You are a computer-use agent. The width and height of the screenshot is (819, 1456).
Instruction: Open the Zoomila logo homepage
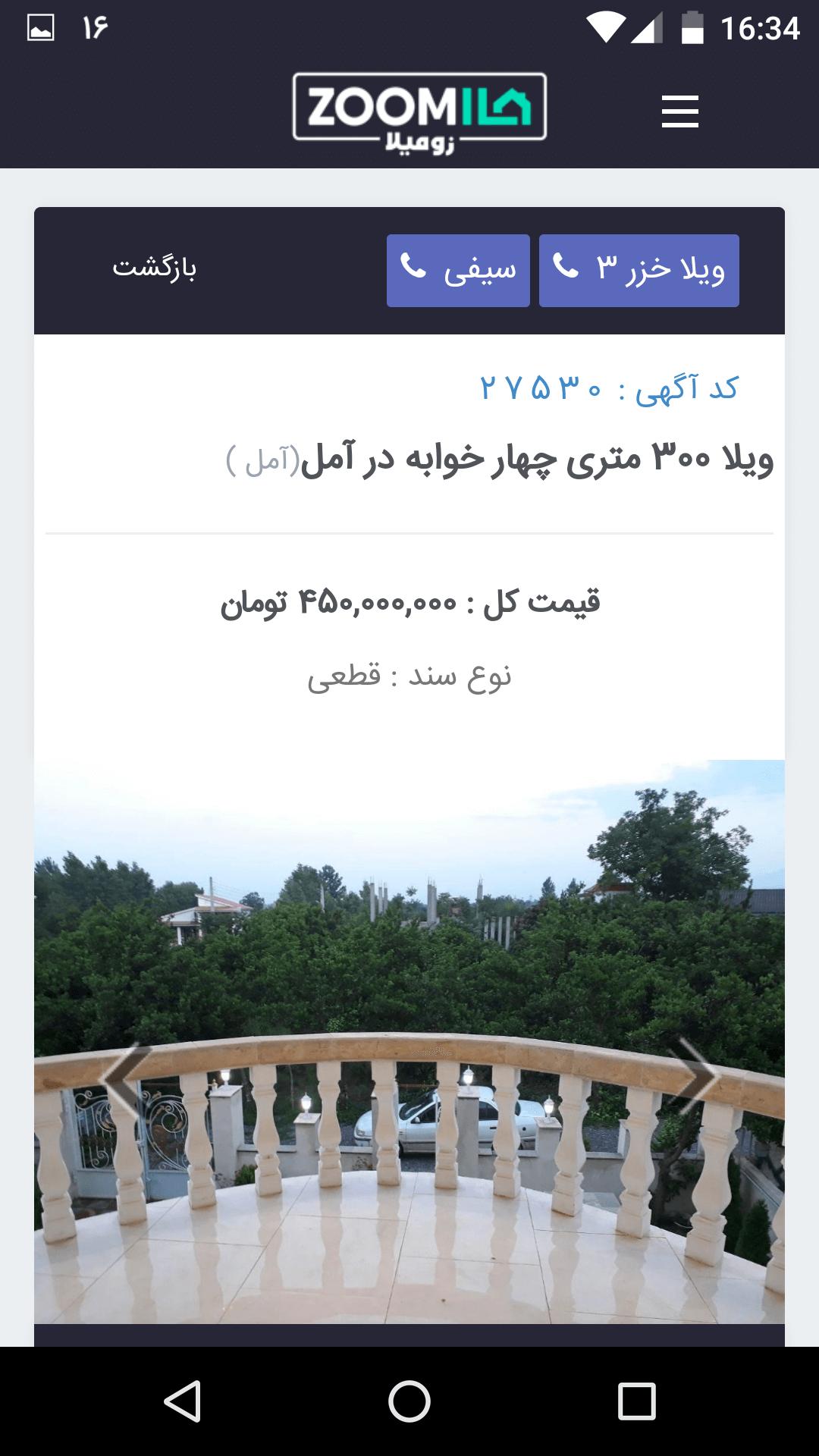(419, 112)
